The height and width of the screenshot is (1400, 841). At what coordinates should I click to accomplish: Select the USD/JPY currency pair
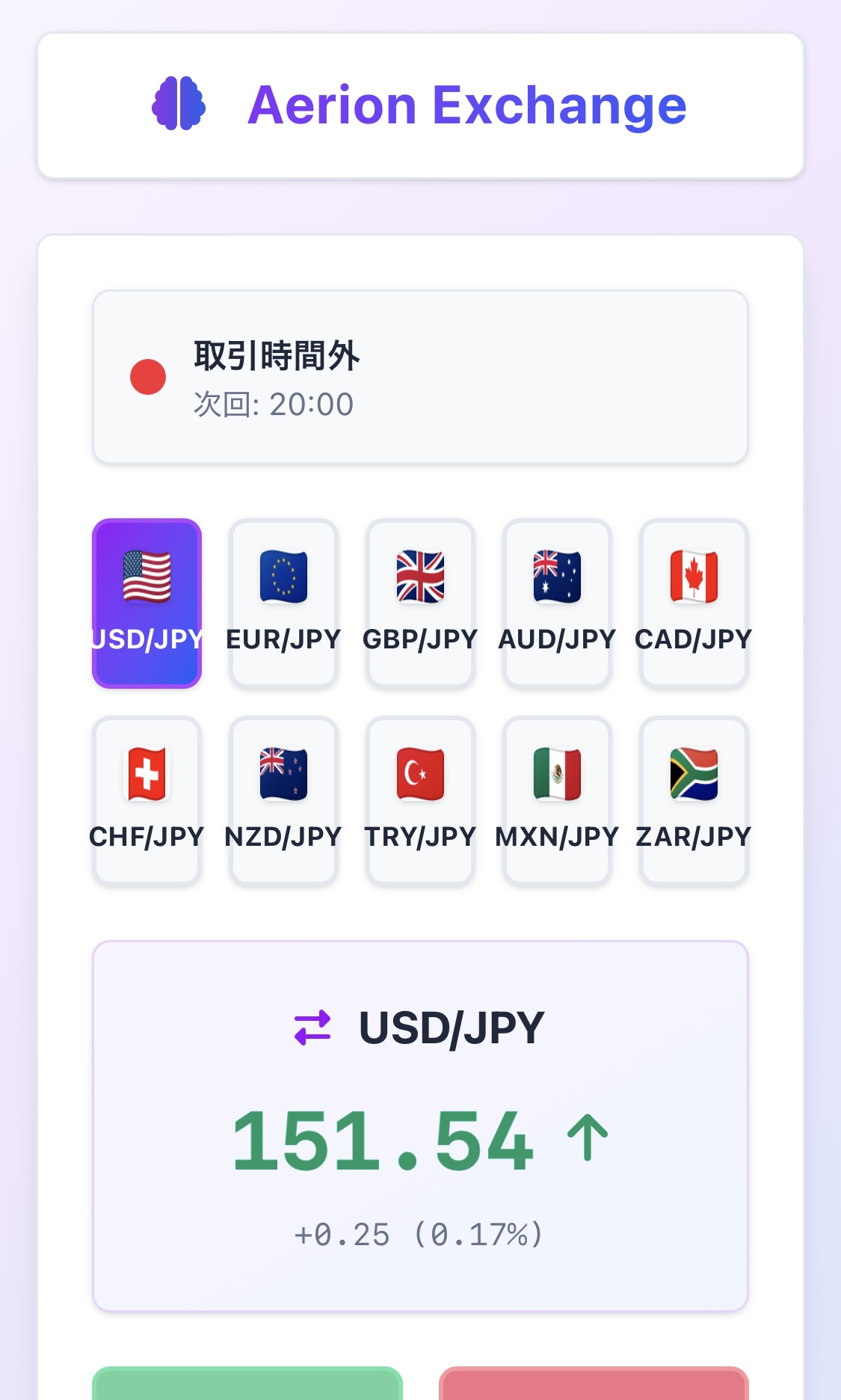point(147,603)
